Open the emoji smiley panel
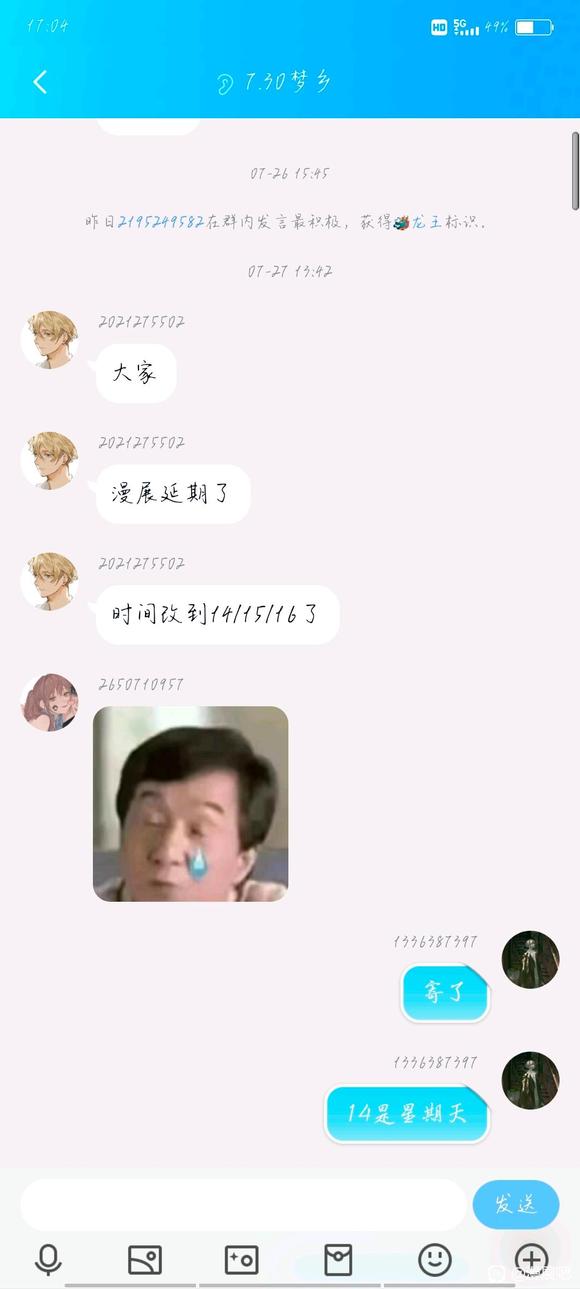This screenshot has width=580, height=1289. point(435,1259)
